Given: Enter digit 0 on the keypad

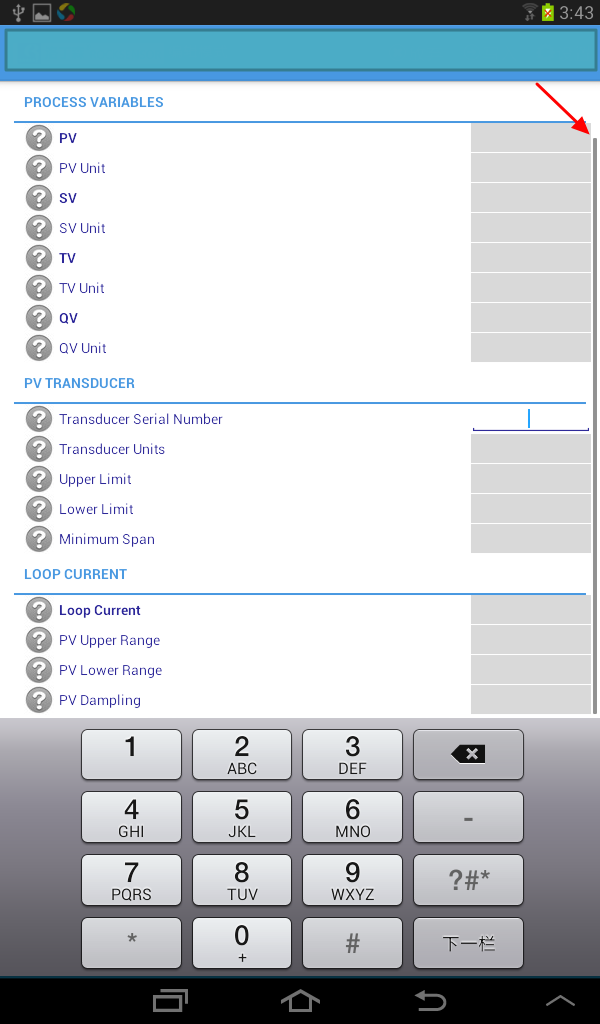Looking at the screenshot, I should point(242,943).
